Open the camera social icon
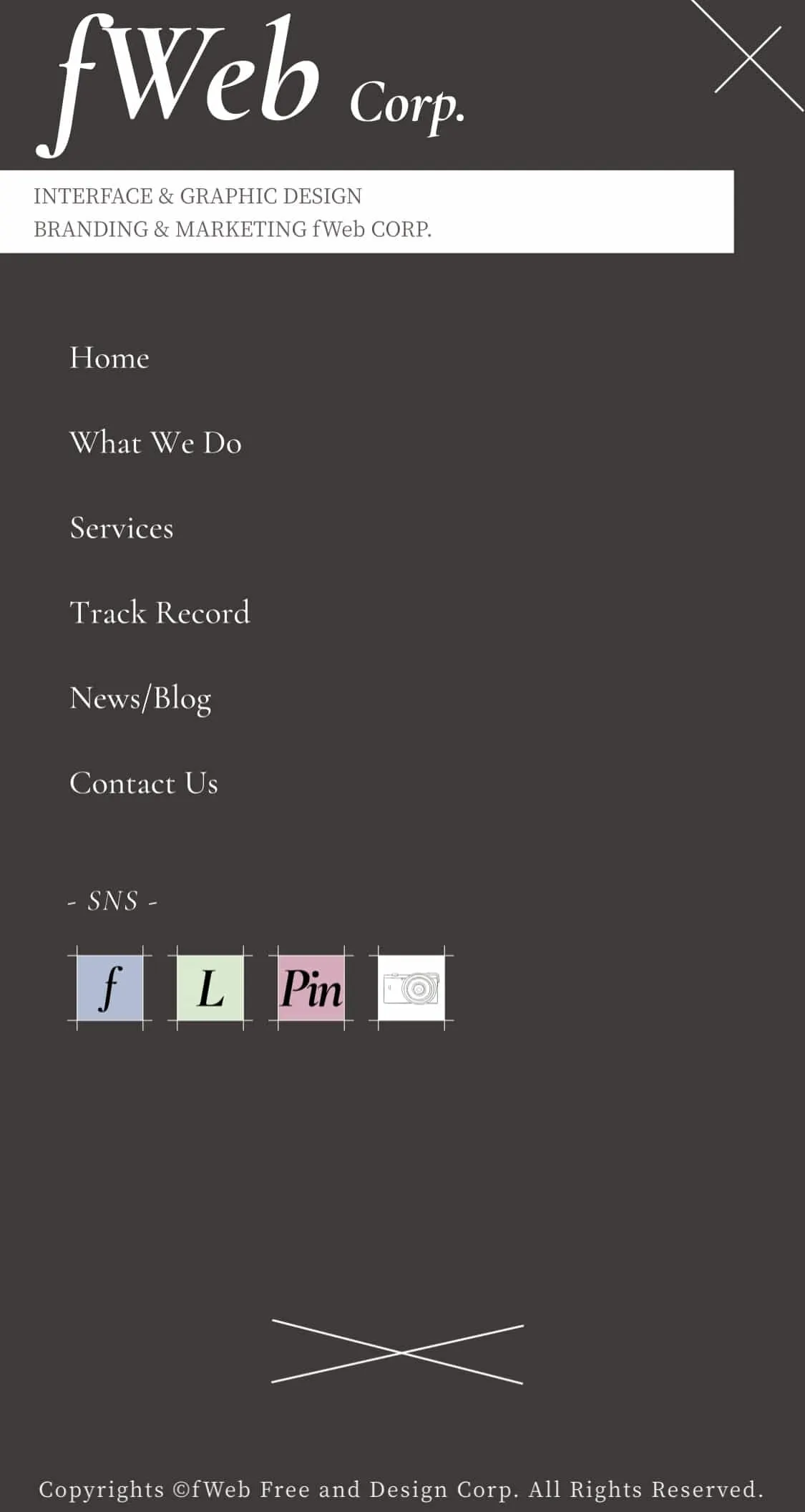805x1512 pixels. [411, 988]
